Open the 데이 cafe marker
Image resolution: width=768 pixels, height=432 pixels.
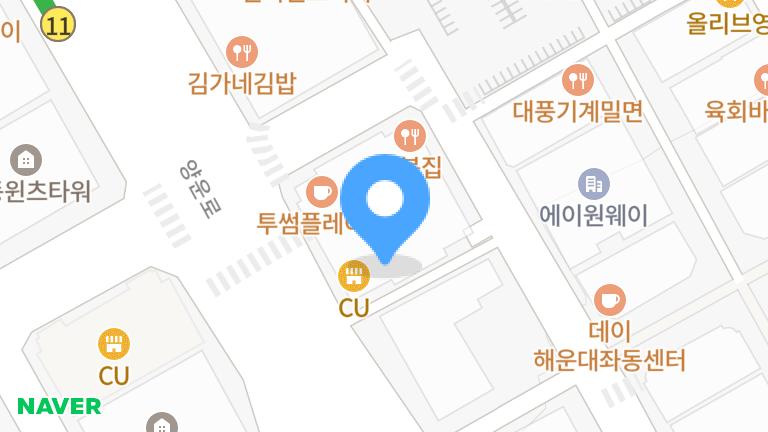609,299
